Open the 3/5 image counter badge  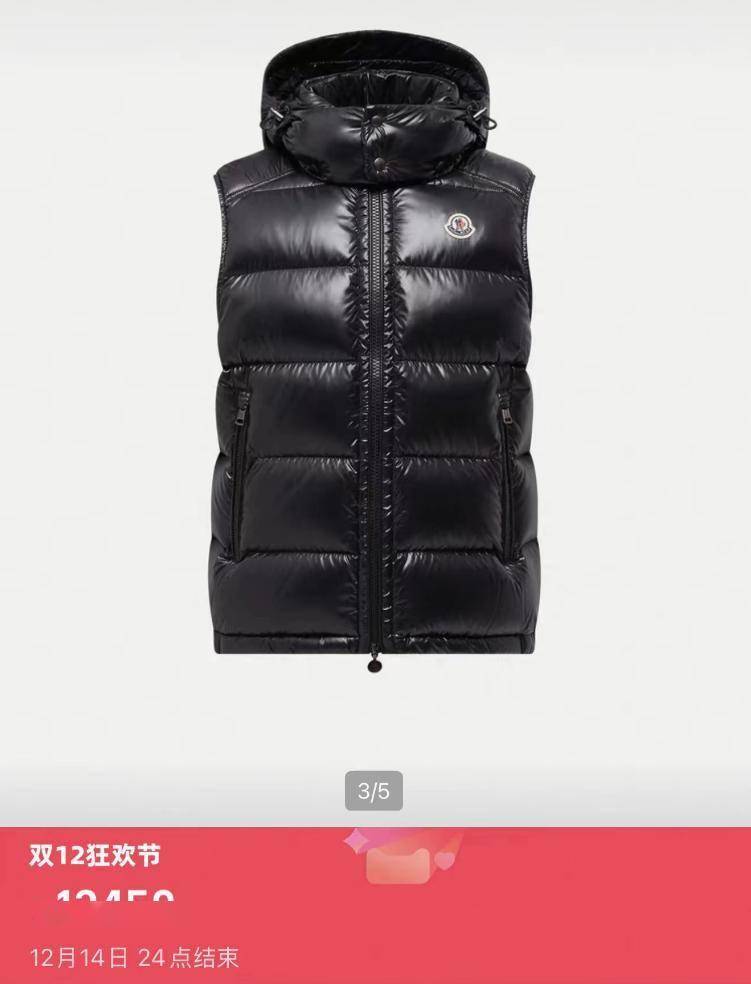coord(375,789)
